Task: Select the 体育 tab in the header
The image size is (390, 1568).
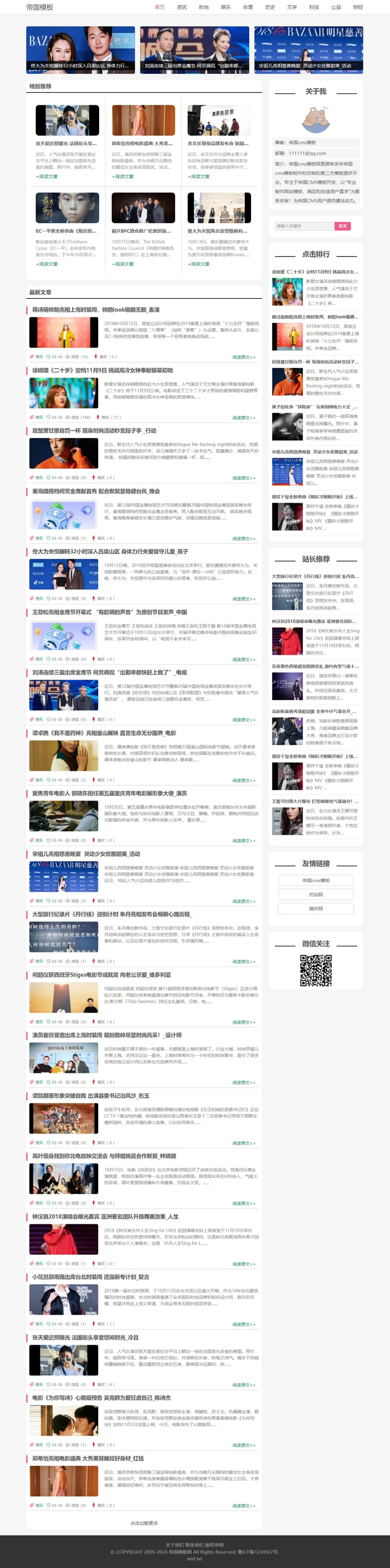Action: pos(247,7)
